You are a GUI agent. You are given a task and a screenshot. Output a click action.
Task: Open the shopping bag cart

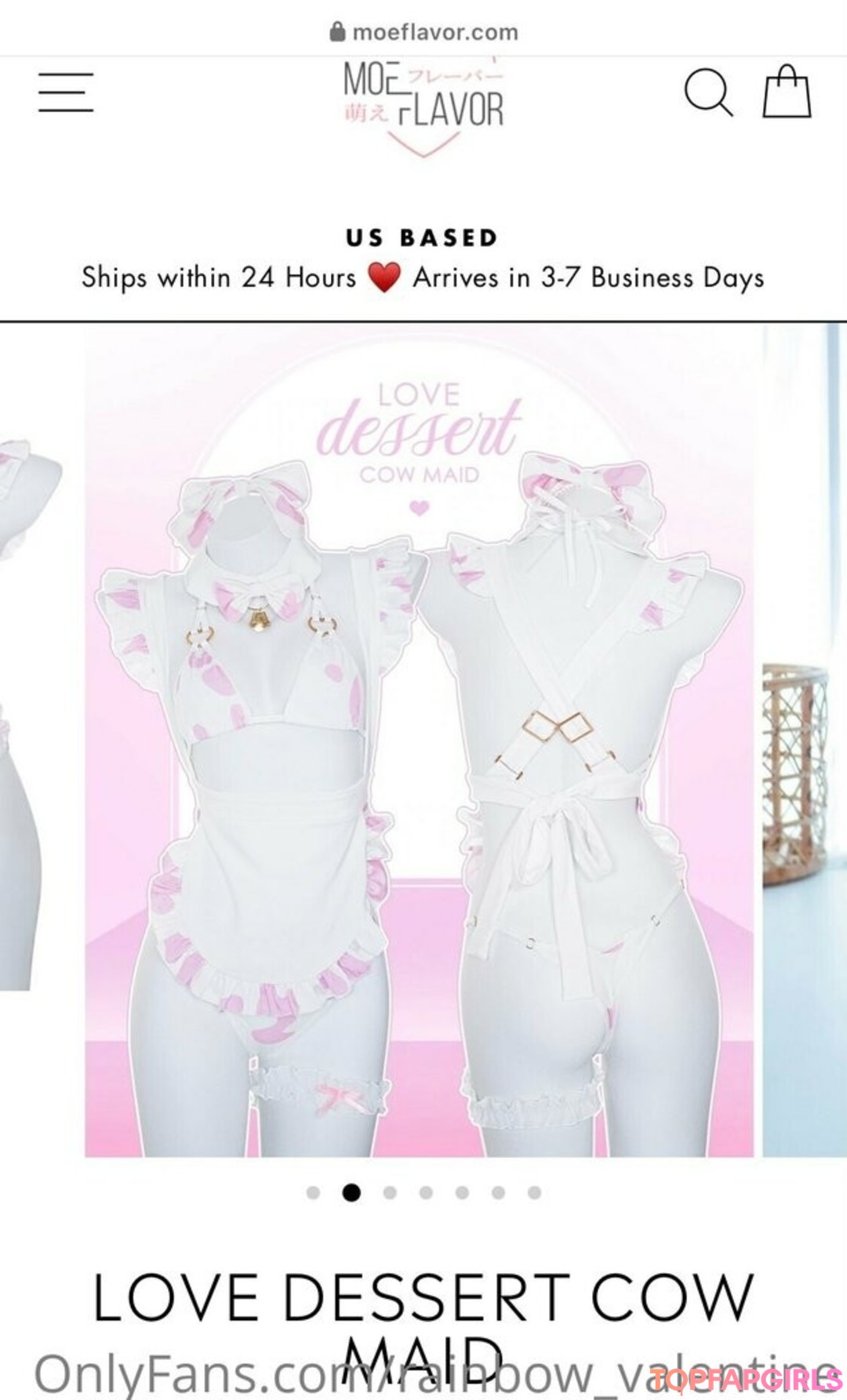(x=787, y=92)
